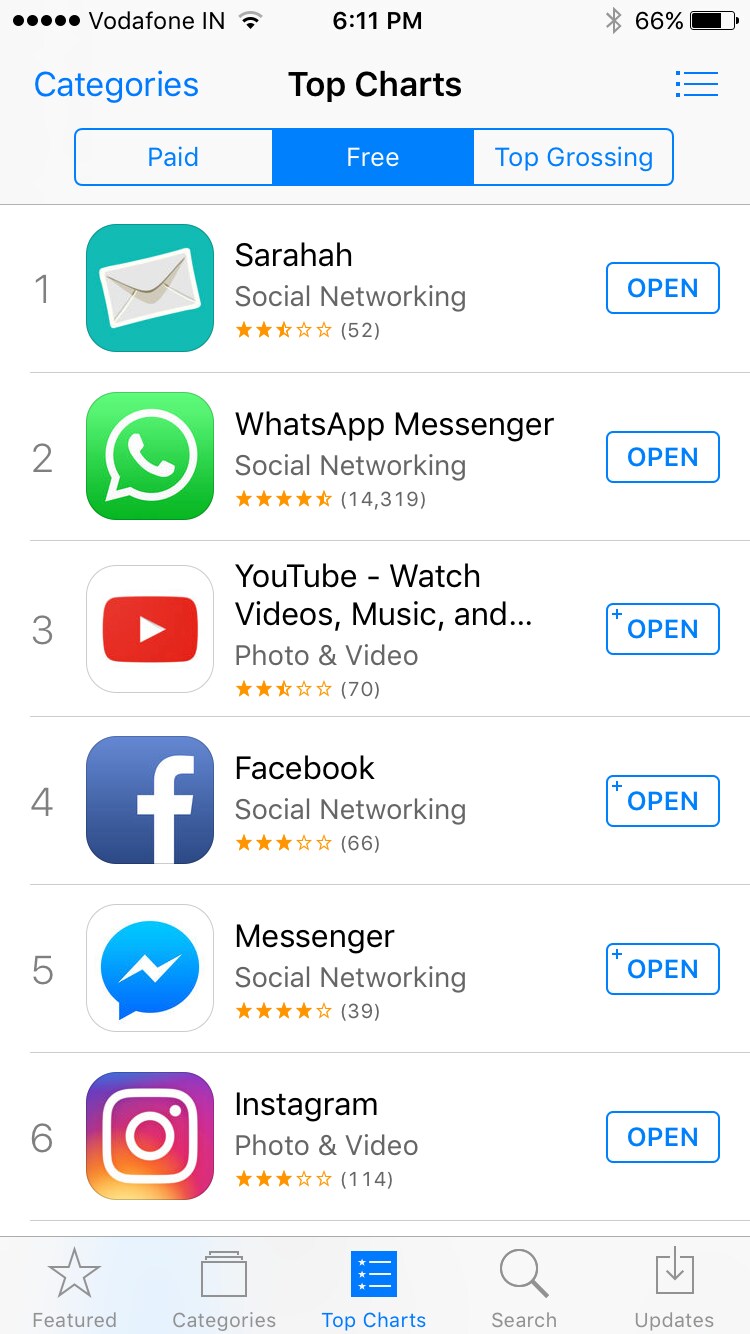Open the list icon at top right
Screen dimensions: 750x1334
[696, 85]
